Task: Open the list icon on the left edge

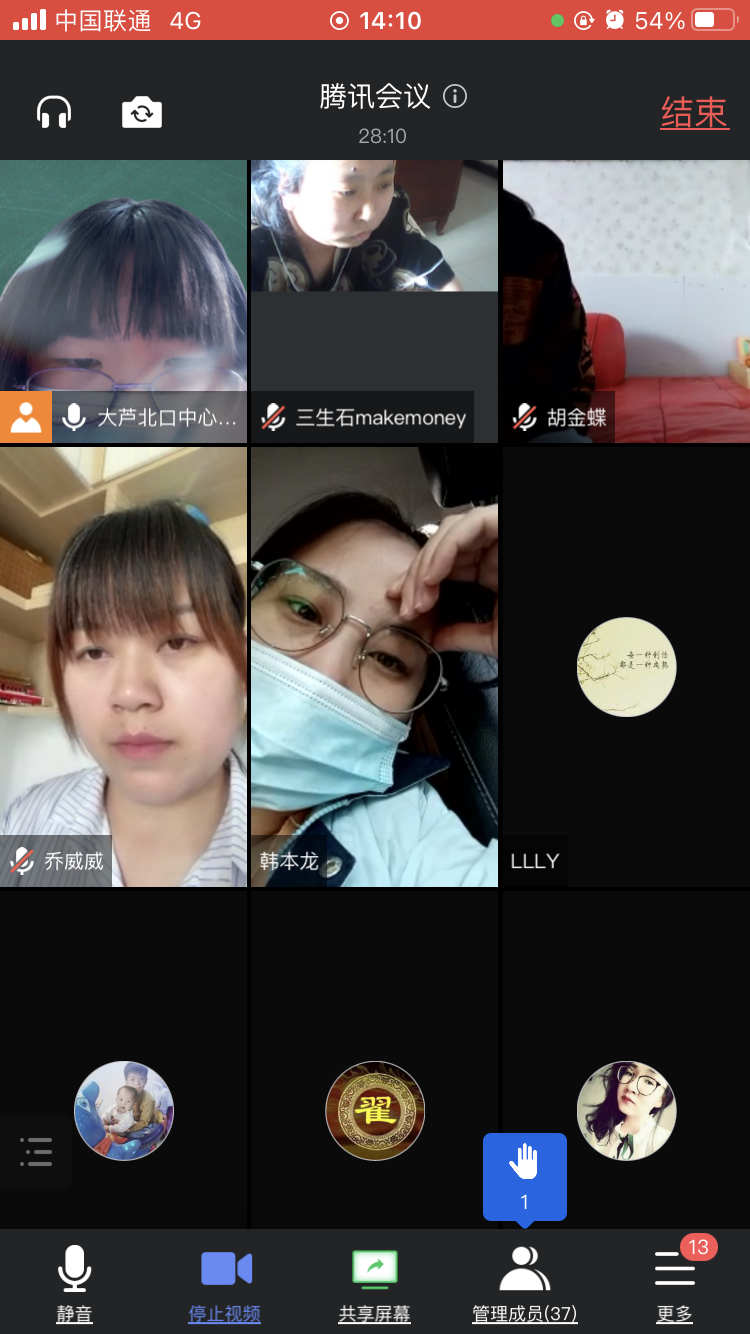Action: (36, 1152)
